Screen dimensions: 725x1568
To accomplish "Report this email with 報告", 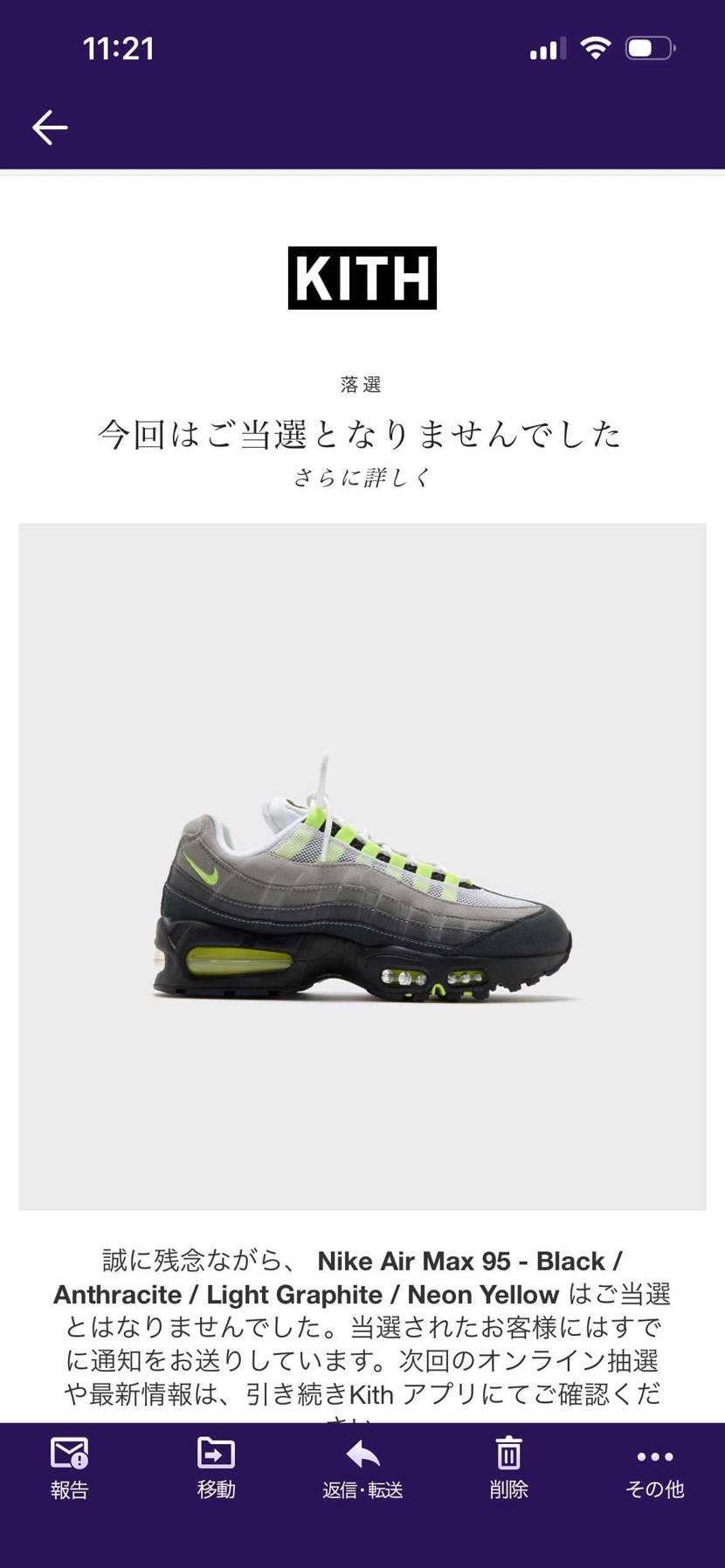I will tap(69, 1468).
